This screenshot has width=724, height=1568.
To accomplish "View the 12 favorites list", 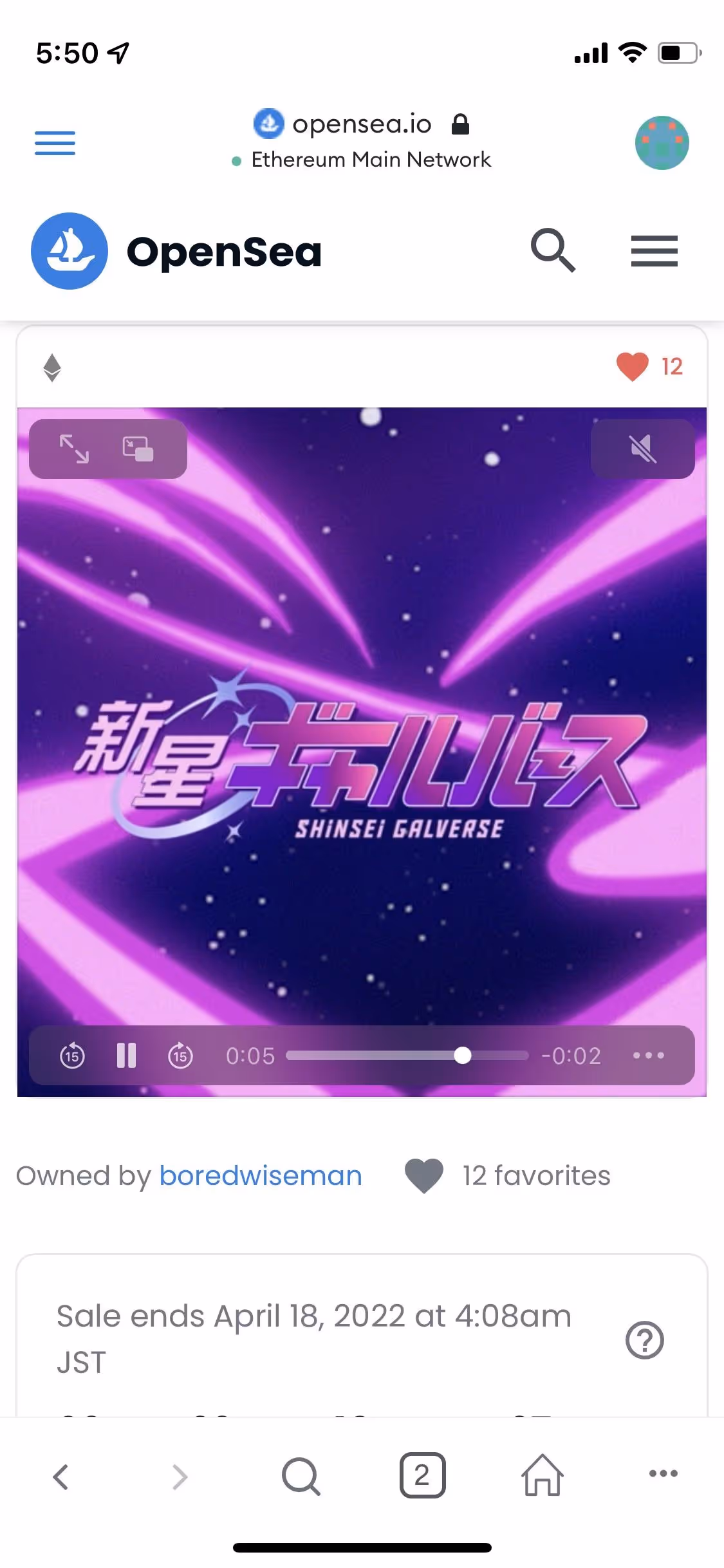I will (535, 1176).
